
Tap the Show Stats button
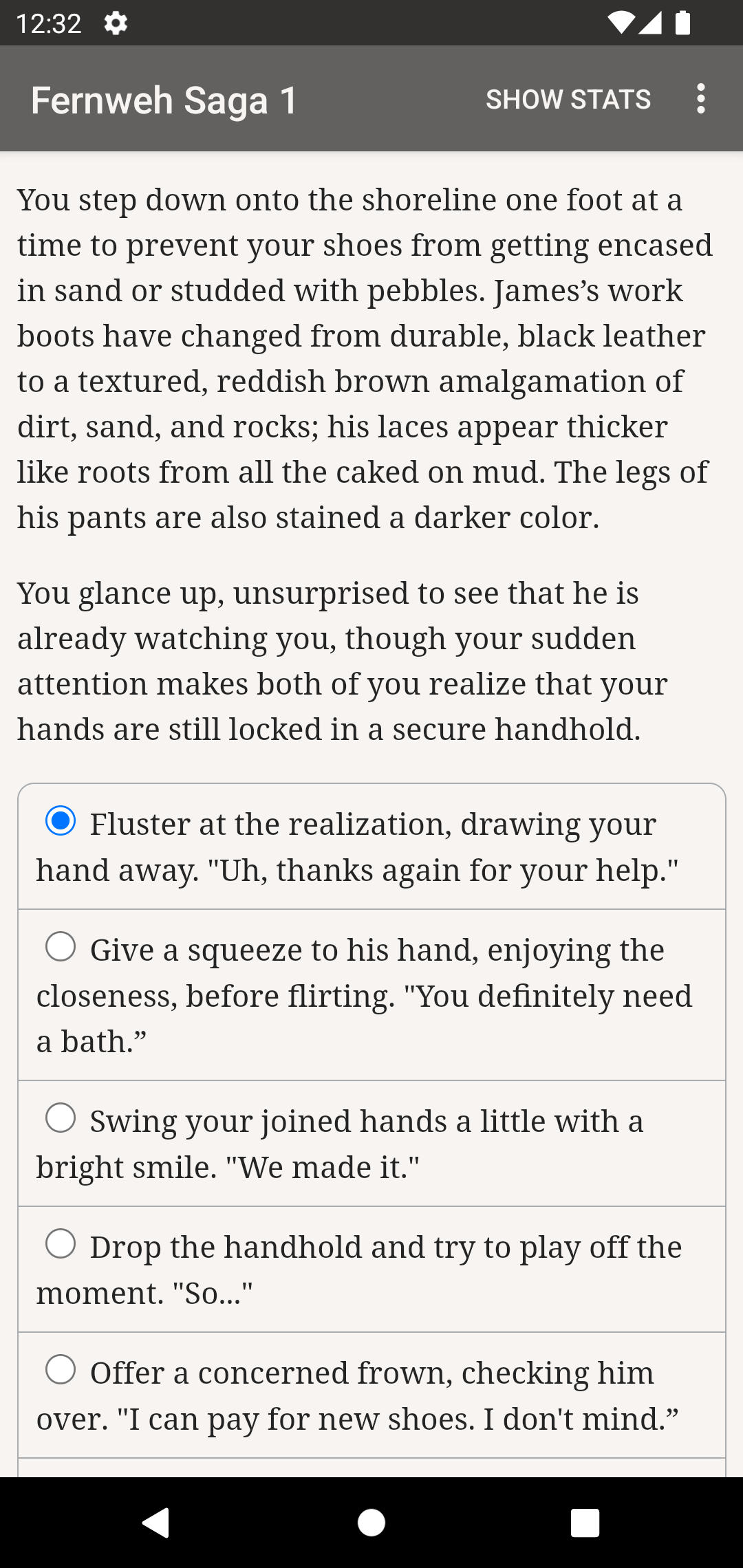point(568,99)
